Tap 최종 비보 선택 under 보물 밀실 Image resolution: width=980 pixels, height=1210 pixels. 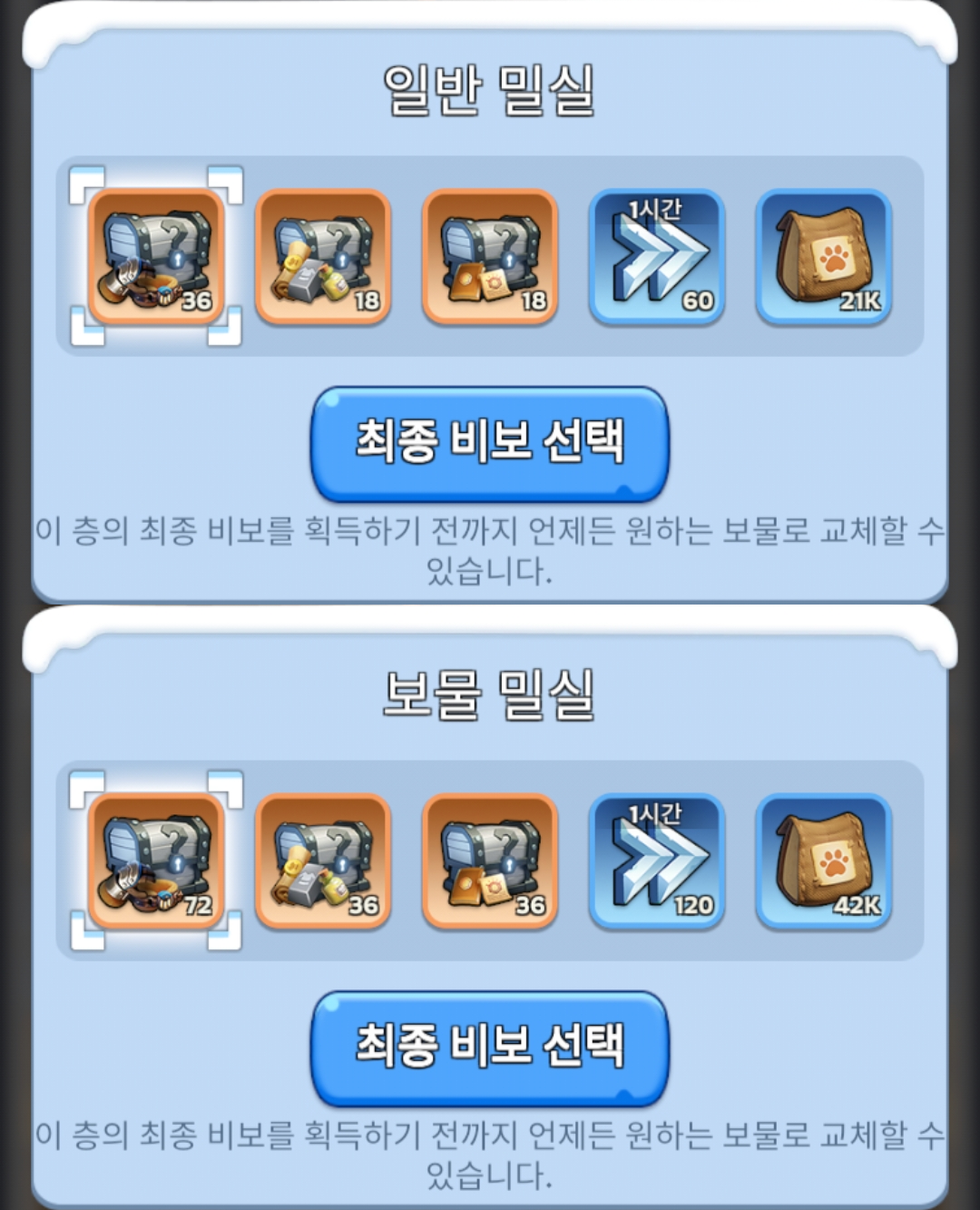[489, 1048]
